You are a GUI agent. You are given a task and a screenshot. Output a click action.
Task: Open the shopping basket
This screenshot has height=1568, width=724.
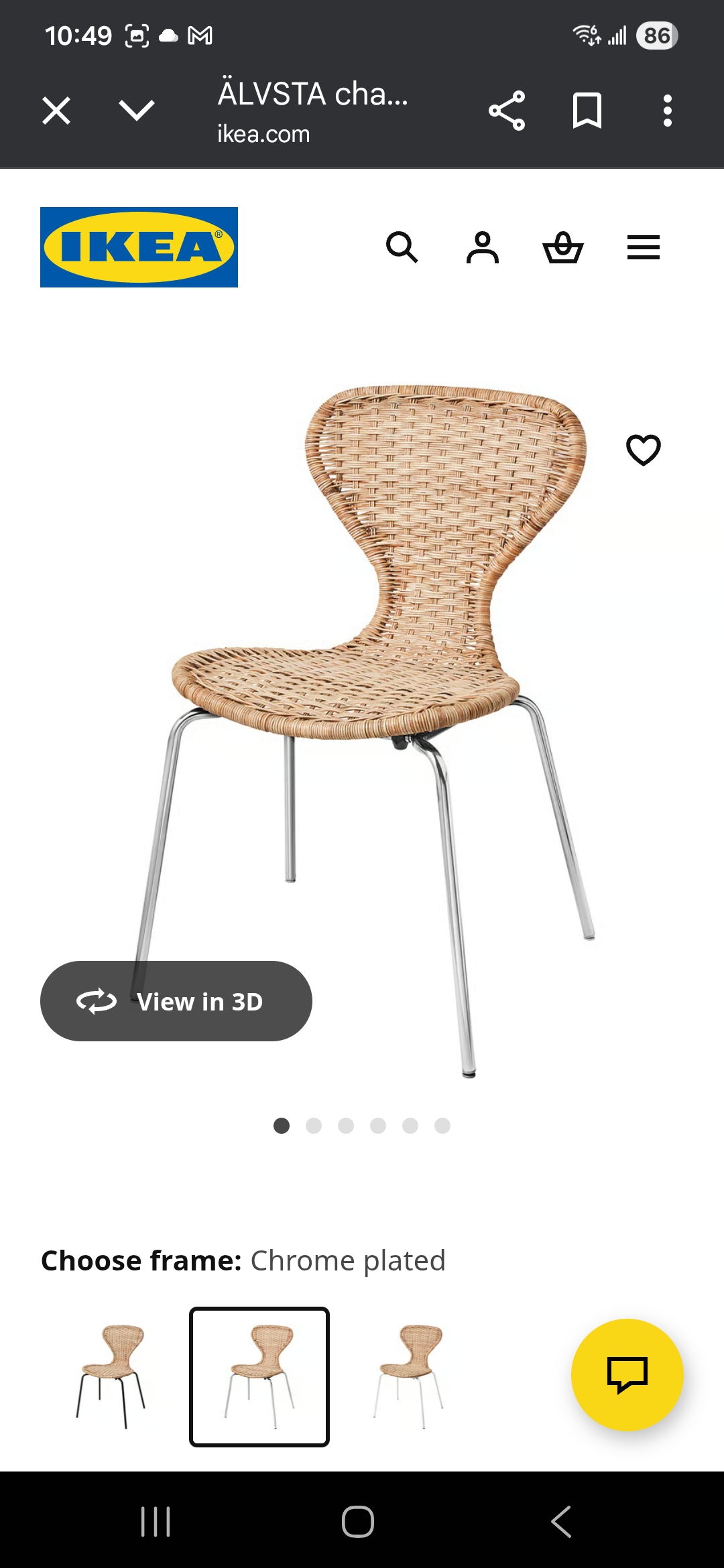pos(563,247)
